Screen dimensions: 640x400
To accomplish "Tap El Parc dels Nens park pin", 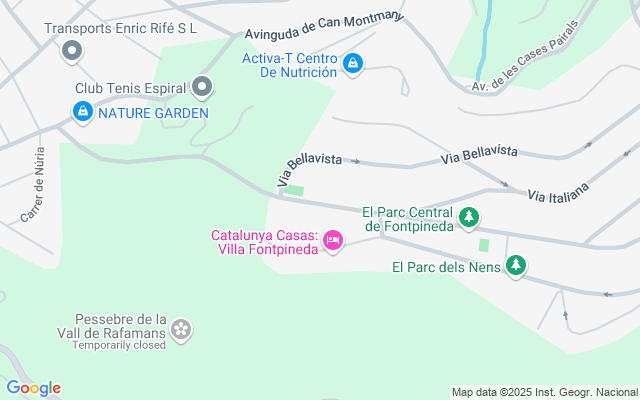I will 515,266.
